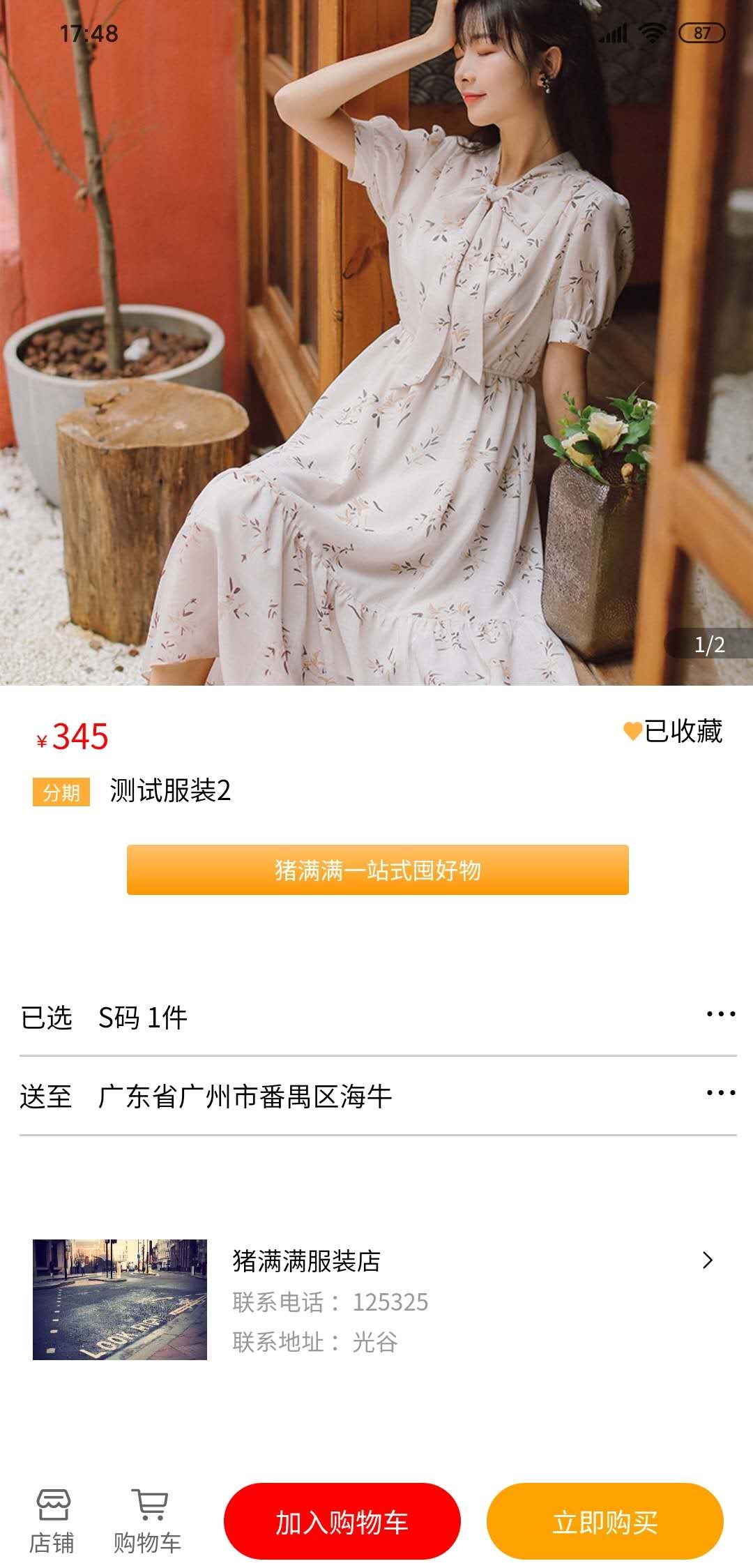
Task: Open size selection row 已选 S码 1件
Action: tap(376, 1018)
